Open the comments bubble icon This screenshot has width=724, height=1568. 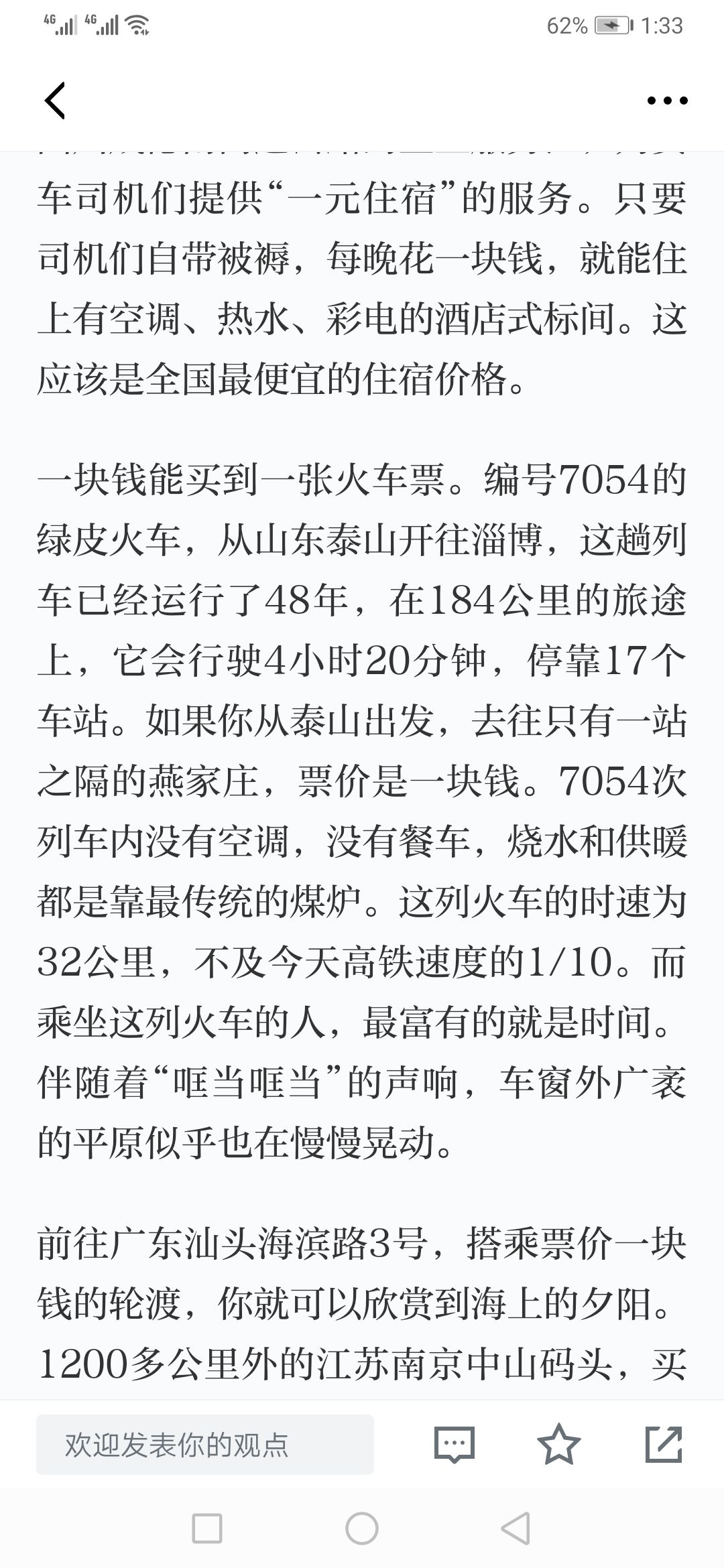(455, 1444)
